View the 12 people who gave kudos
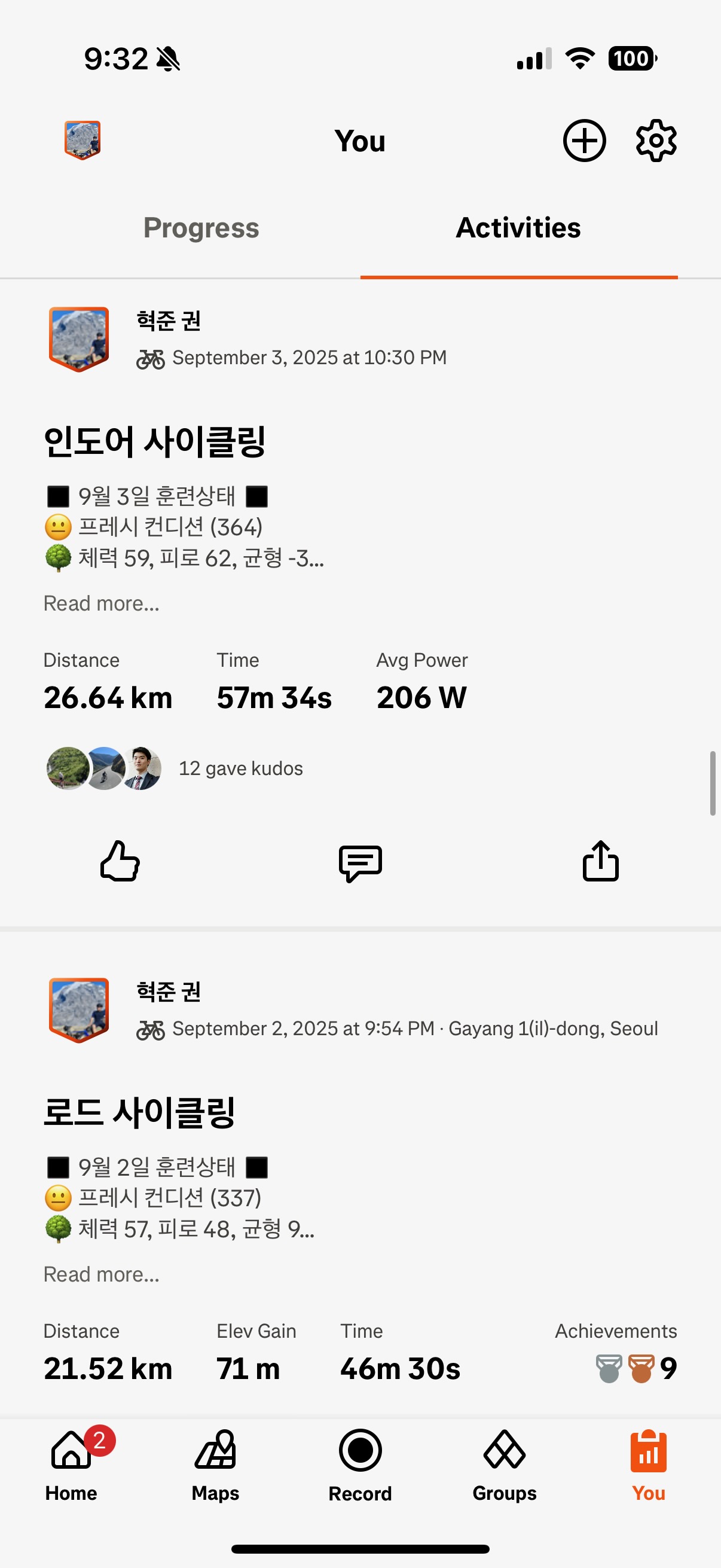Screen dimensions: 721x1568 click(240, 768)
